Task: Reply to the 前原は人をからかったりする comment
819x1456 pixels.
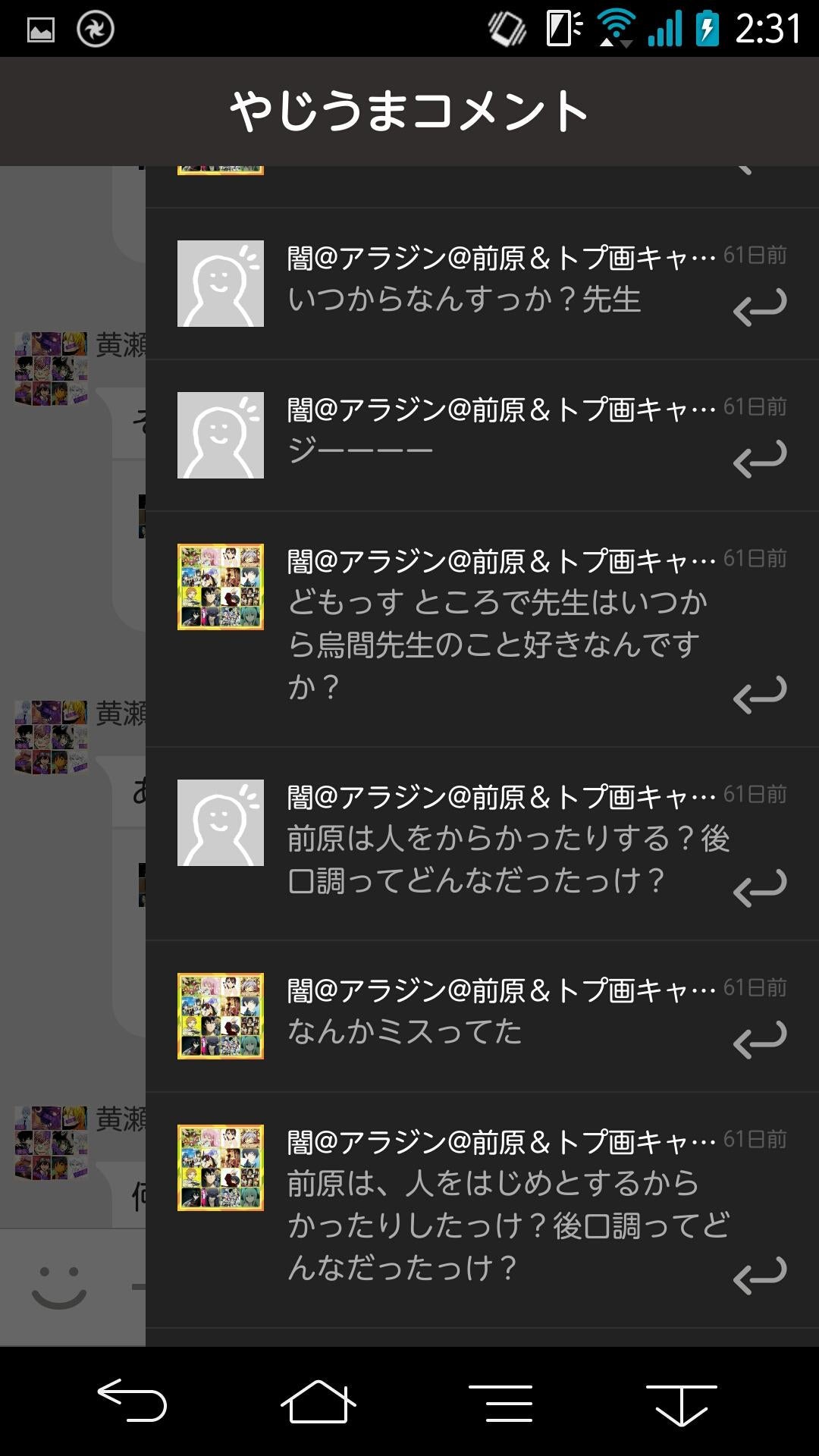Action: tap(761, 887)
